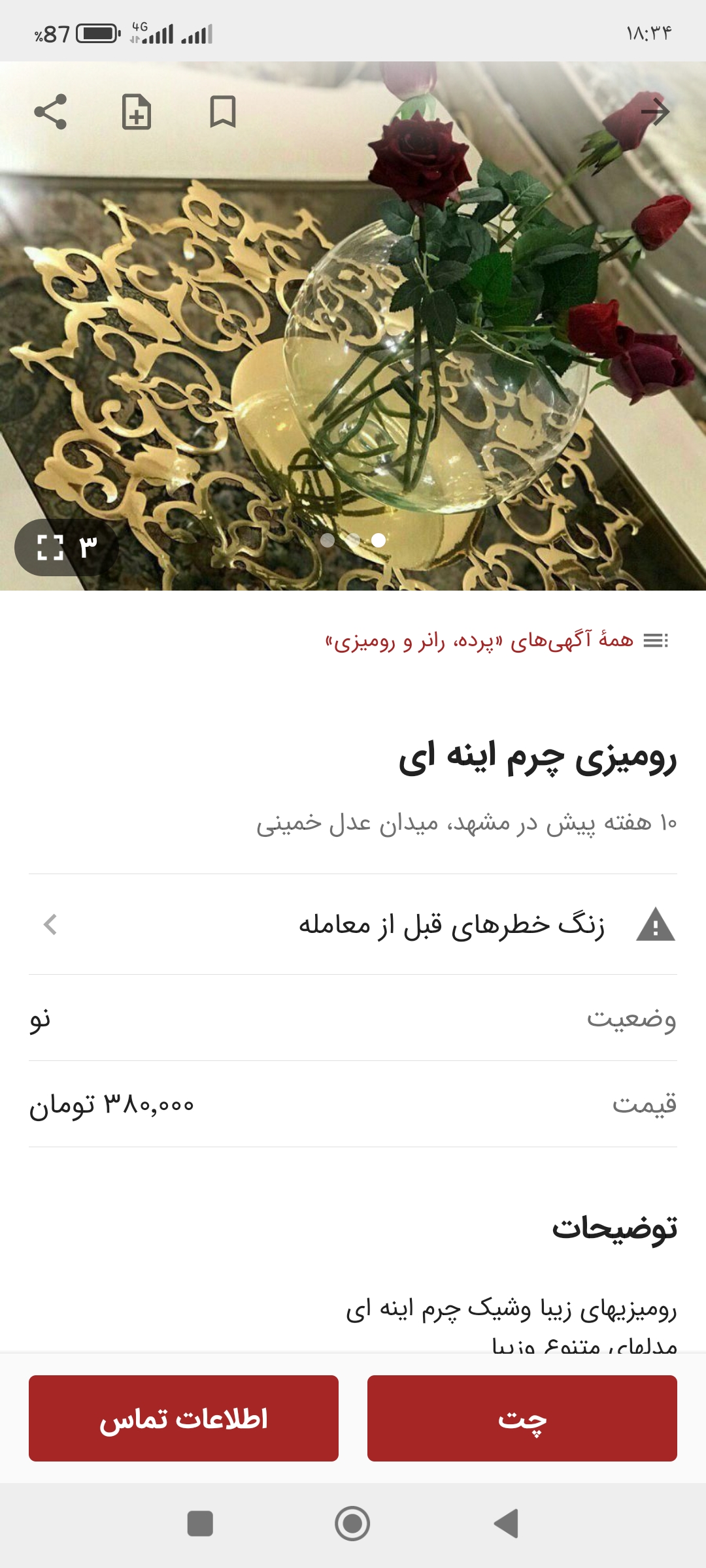
Task: Tap the system home button
Action: pyautogui.click(x=352, y=1524)
